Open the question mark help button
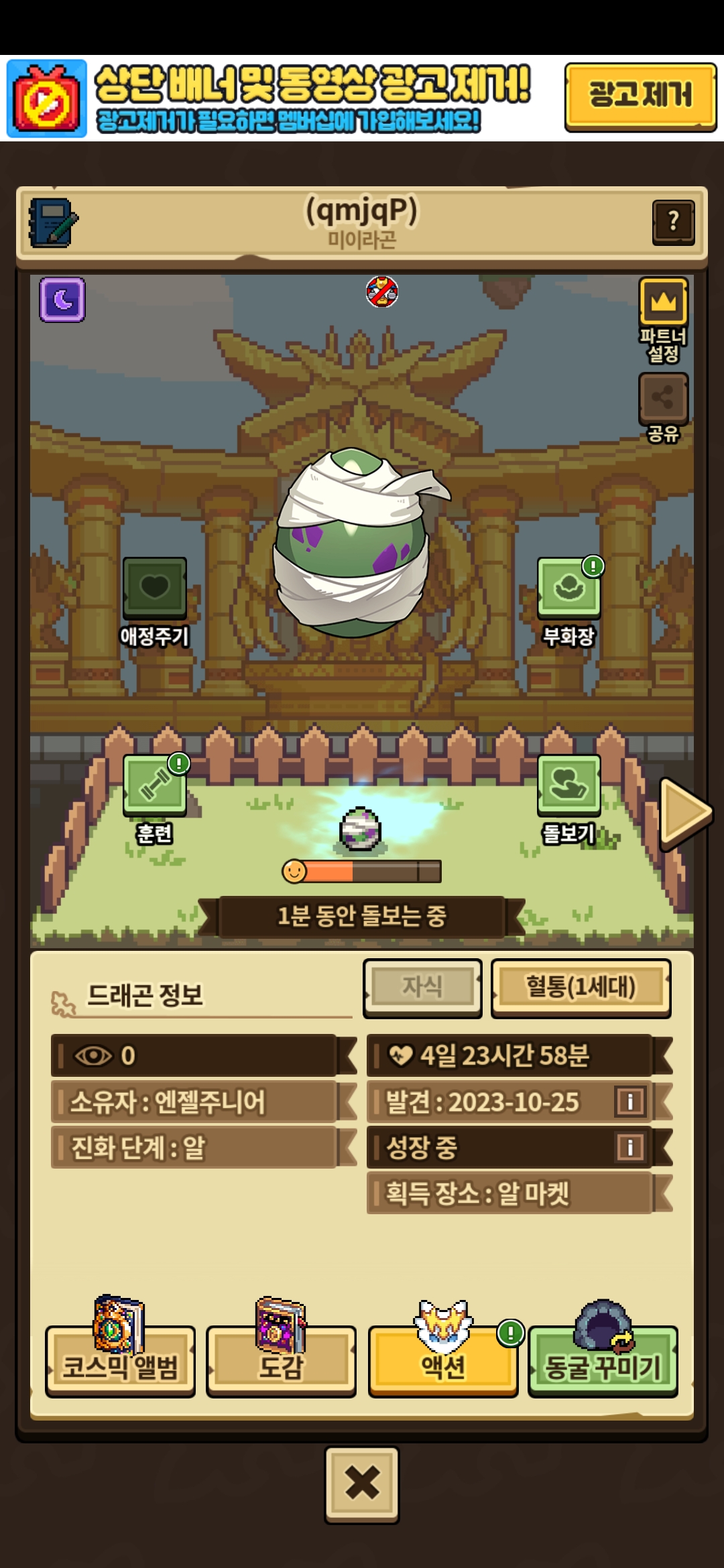This screenshot has height=1568, width=724. click(673, 222)
